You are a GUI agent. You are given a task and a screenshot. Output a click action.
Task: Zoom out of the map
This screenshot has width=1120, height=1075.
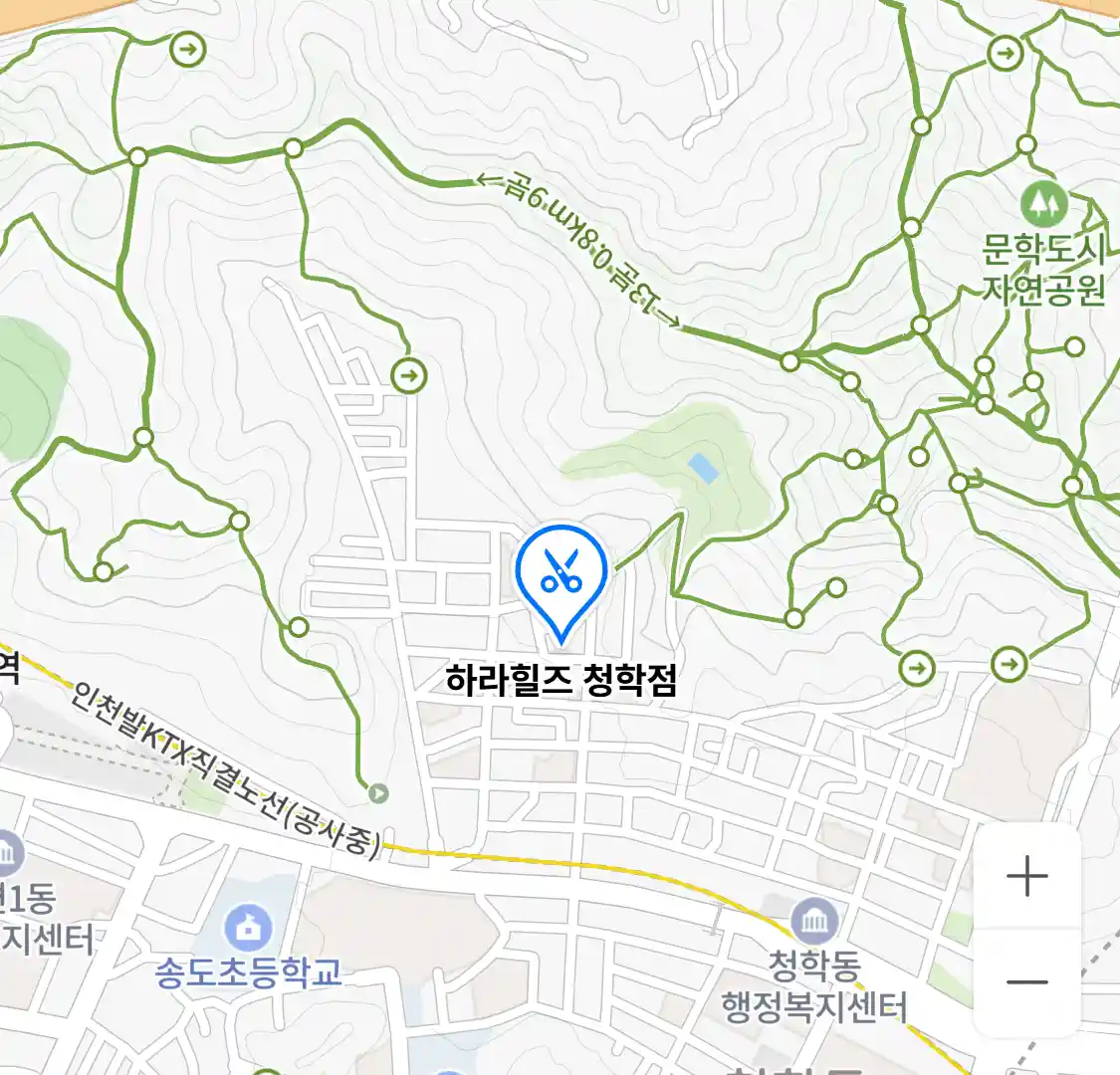[1026, 982]
